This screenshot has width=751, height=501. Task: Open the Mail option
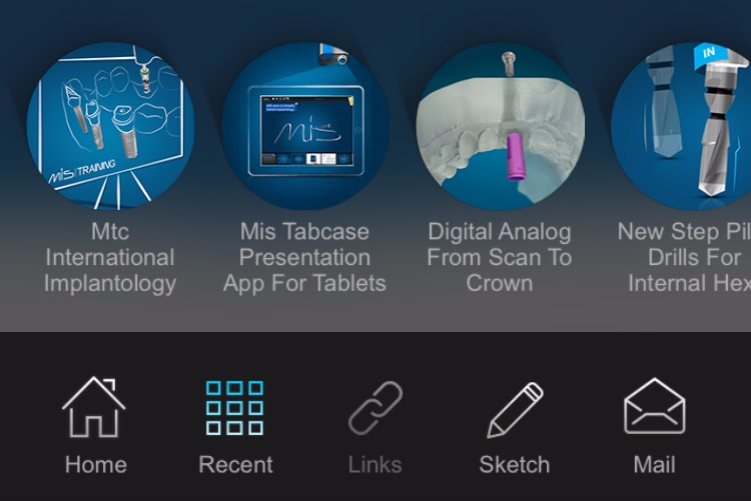[x=654, y=424]
